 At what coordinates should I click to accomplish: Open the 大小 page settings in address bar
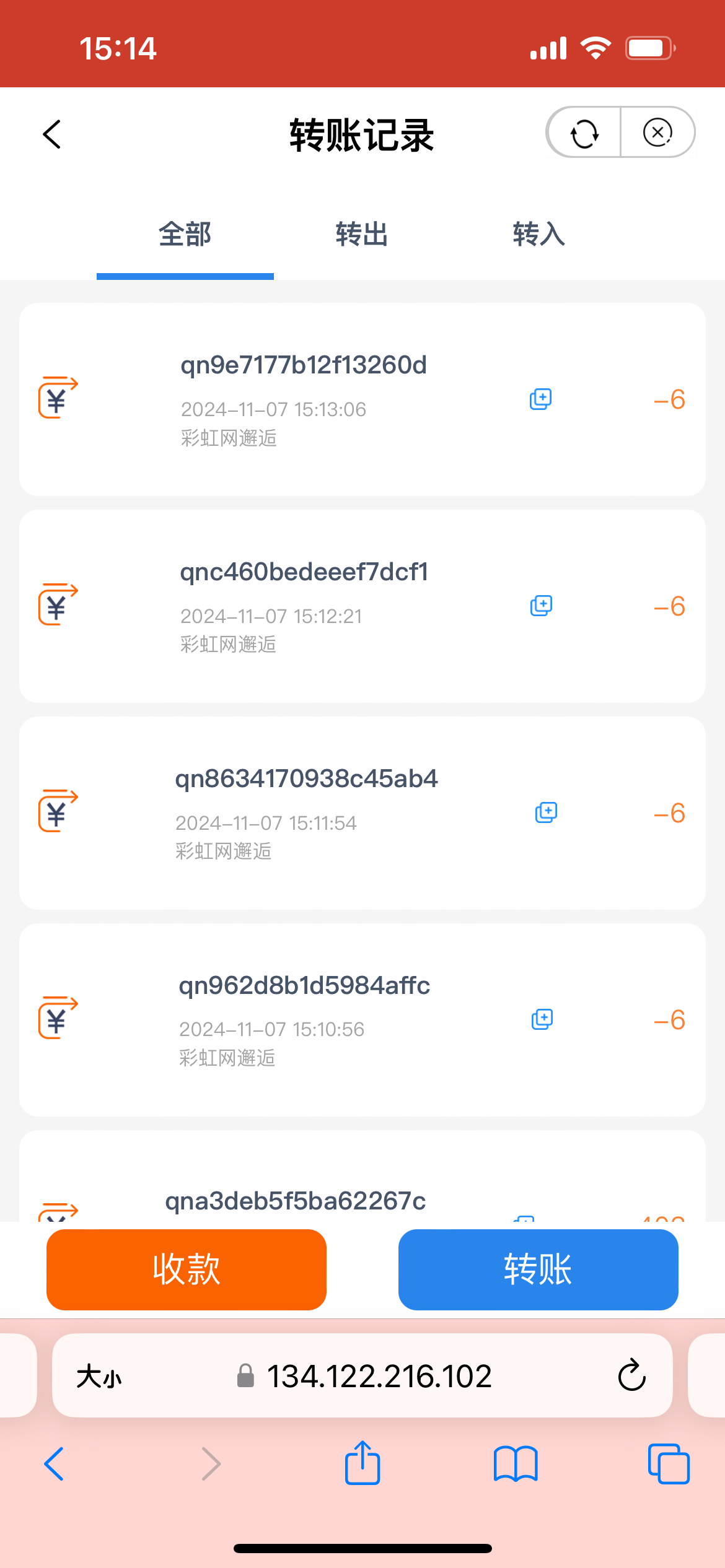click(x=99, y=1377)
